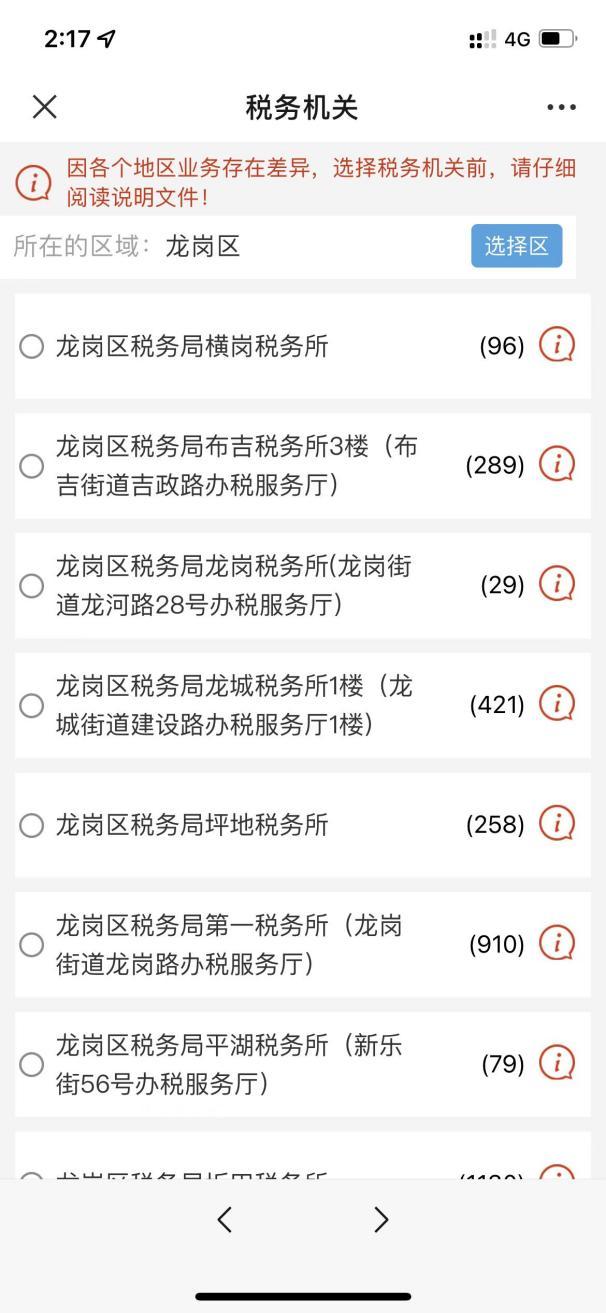Select 龙岗区税务局横岗税务所 radio option
Viewport: 606px width, 1313px height.
[32, 346]
